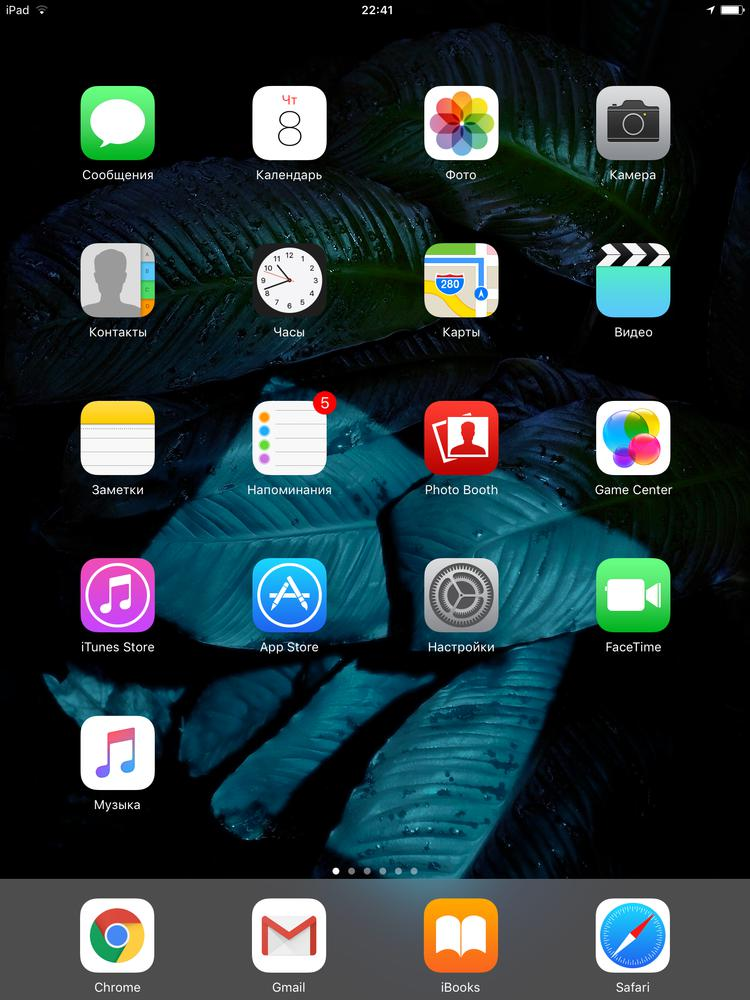Open the Заметки notes app
Viewport: 750px width, 1000px height.
tap(118, 438)
